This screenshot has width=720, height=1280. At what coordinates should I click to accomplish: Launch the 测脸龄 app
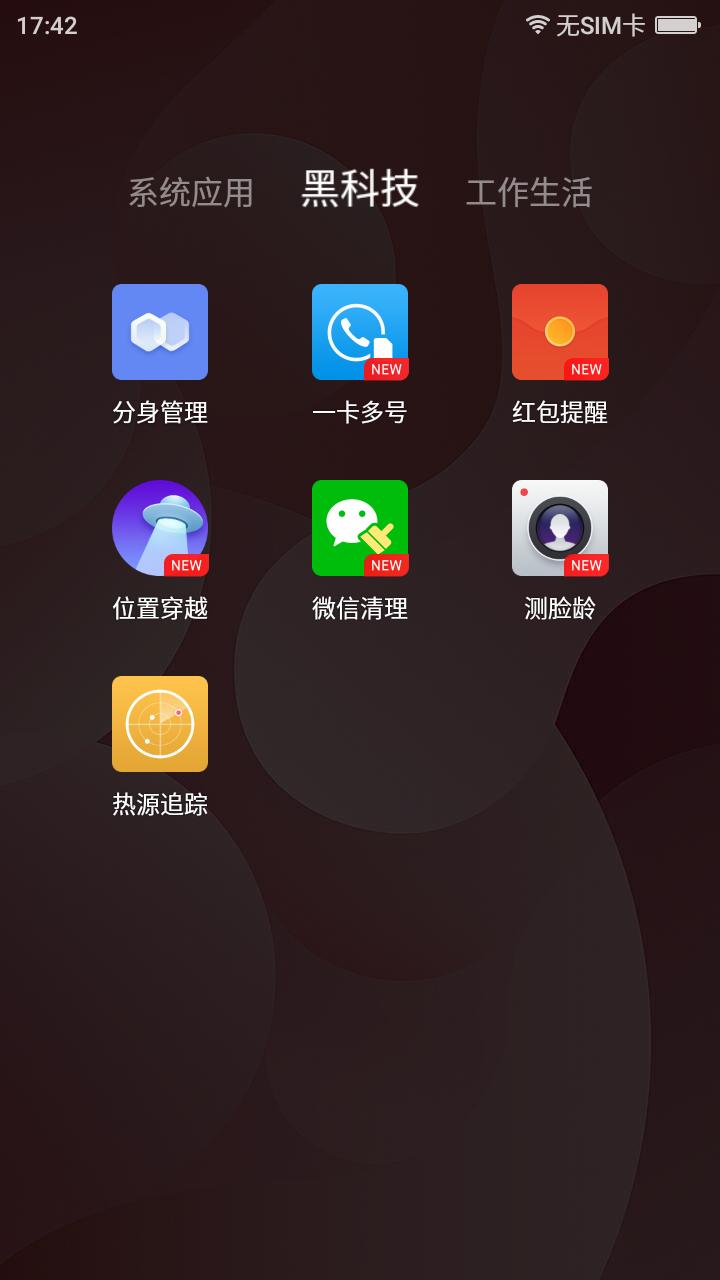[x=560, y=528]
